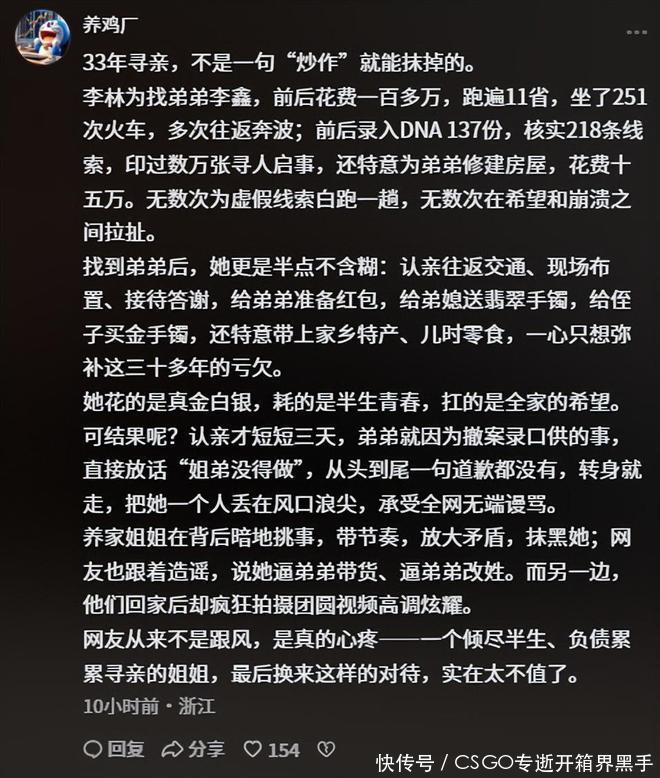660x778 pixels.
Task: Open 养鸡厂's profile avatar
Action: [x=41, y=37]
